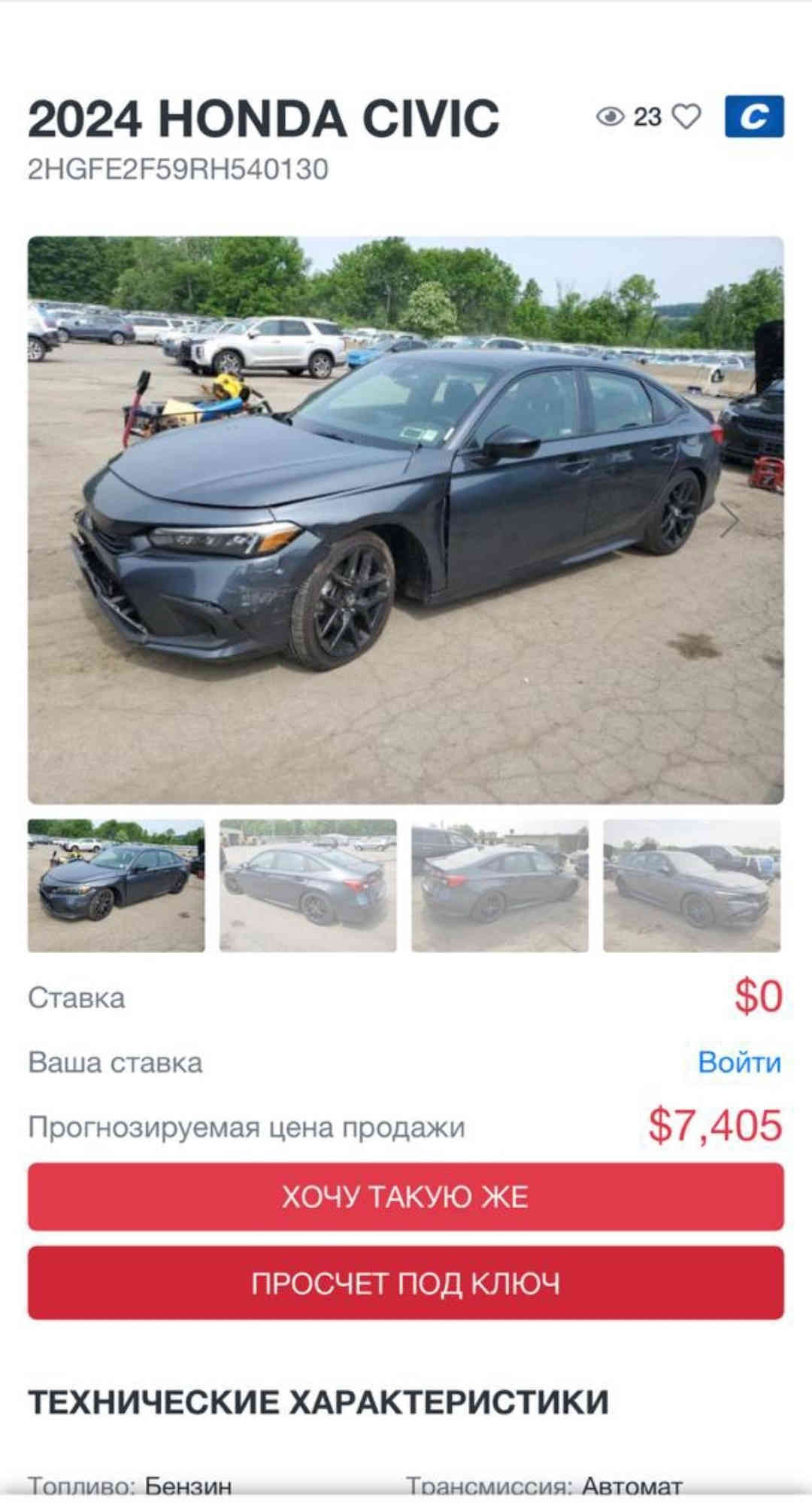This screenshot has width=812, height=1503.
Task: Select the second thumbnail photo
Action: pyautogui.click(x=308, y=885)
